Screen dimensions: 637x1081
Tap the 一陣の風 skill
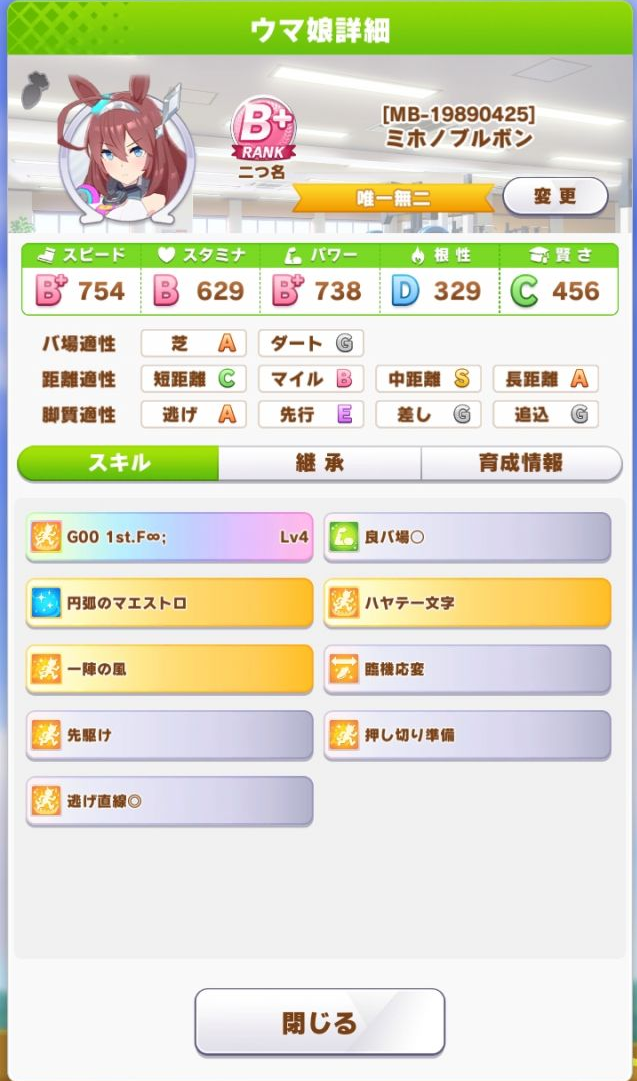click(169, 669)
